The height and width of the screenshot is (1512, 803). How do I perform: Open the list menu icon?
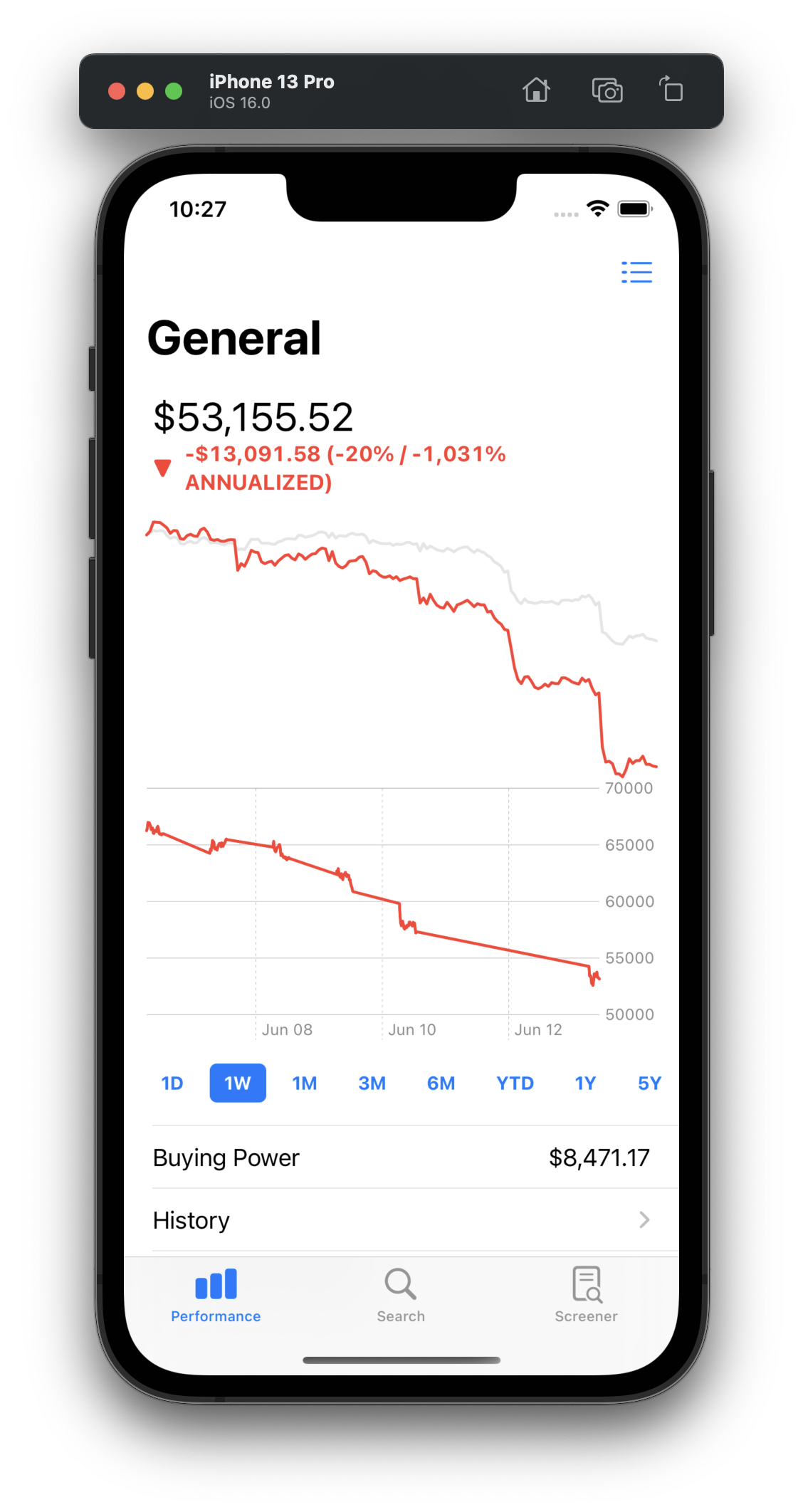[636, 272]
